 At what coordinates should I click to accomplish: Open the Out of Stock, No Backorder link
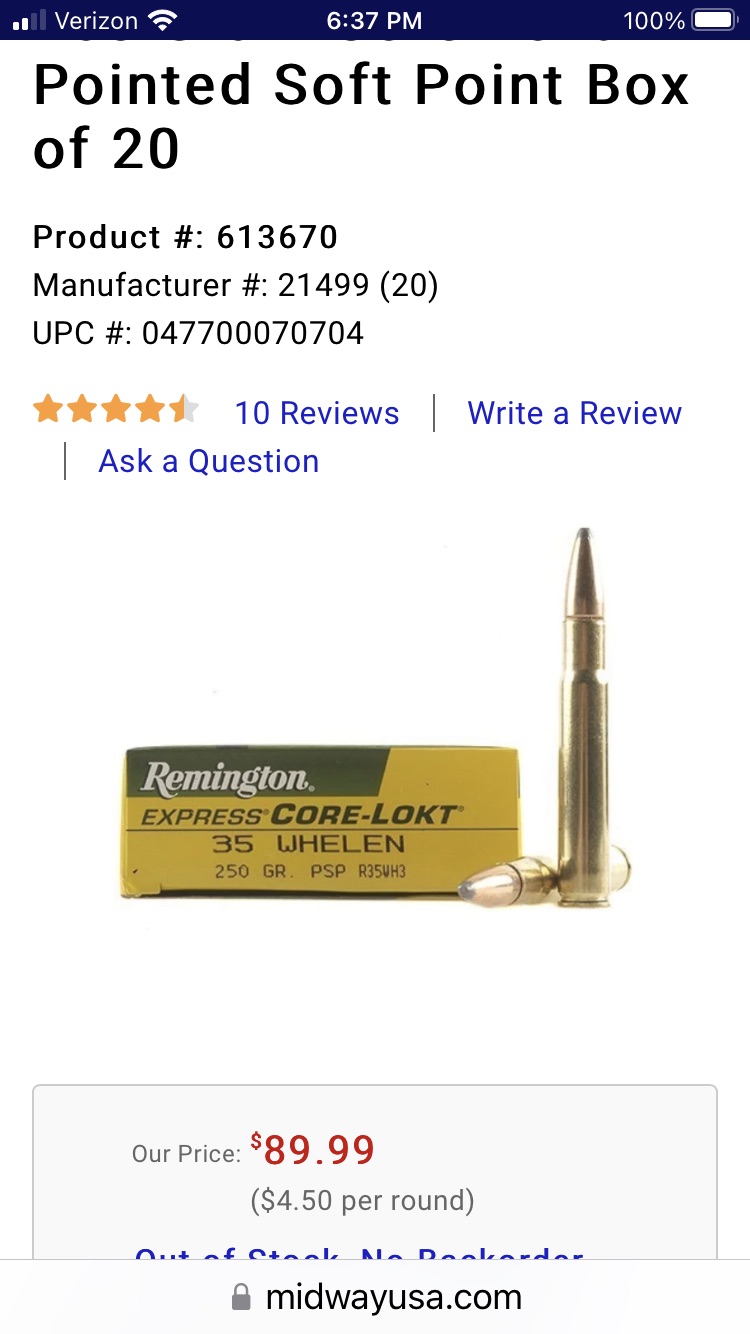pos(359,1254)
